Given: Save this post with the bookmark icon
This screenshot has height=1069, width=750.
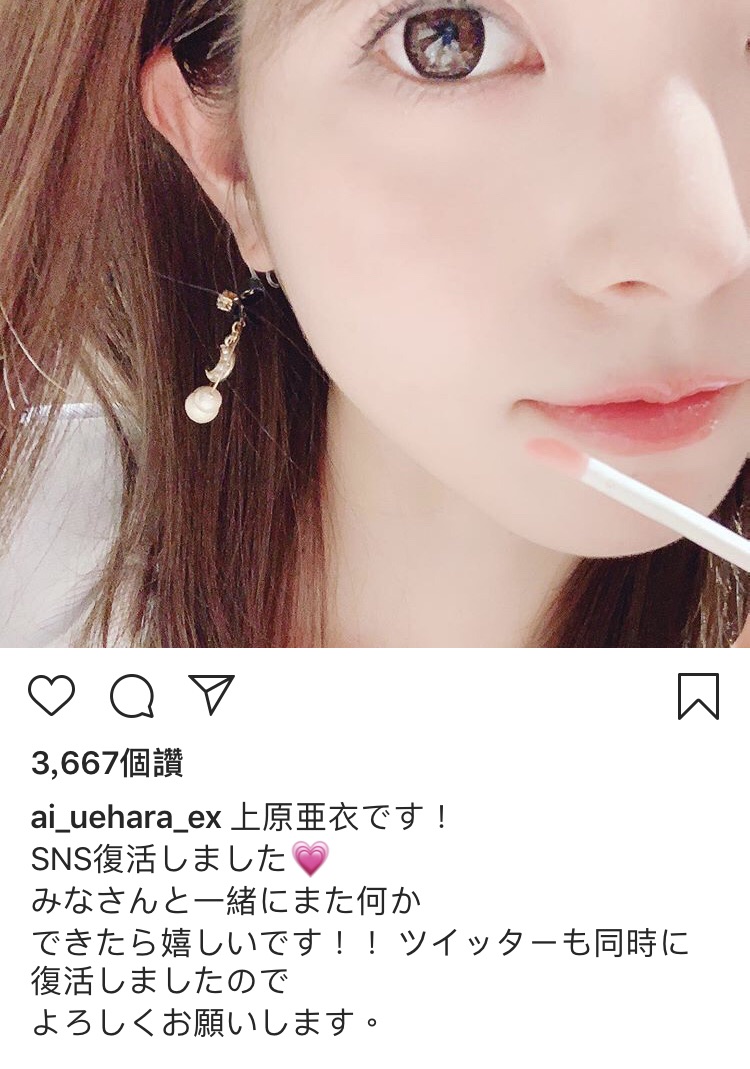Looking at the screenshot, I should tap(698, 695).
